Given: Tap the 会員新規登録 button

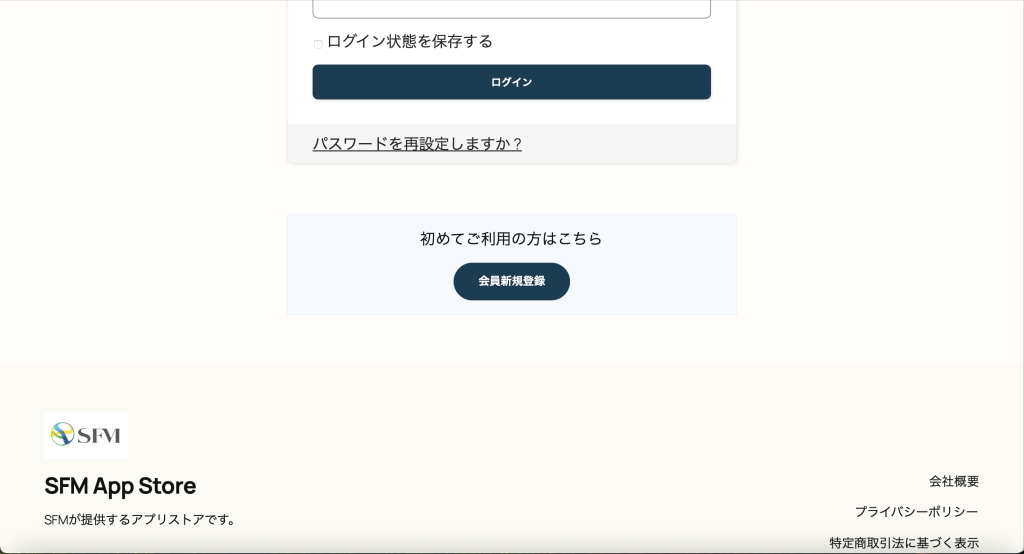Looking at the screenshot, I should (x=511, y=281).
